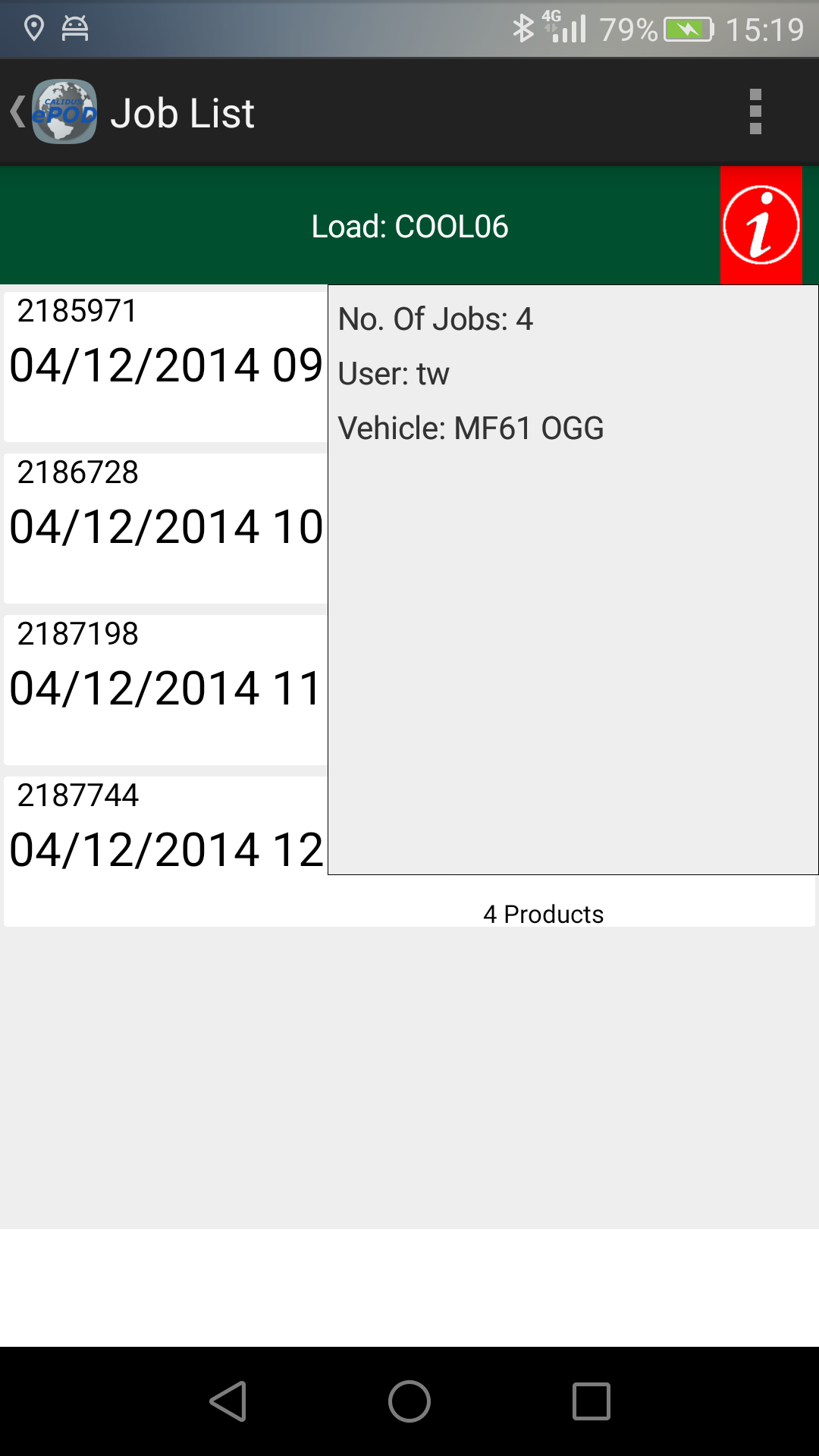This screenshot has height=1456, width=819.
Task: Open the overflow menu
Action: coord(755,112)
